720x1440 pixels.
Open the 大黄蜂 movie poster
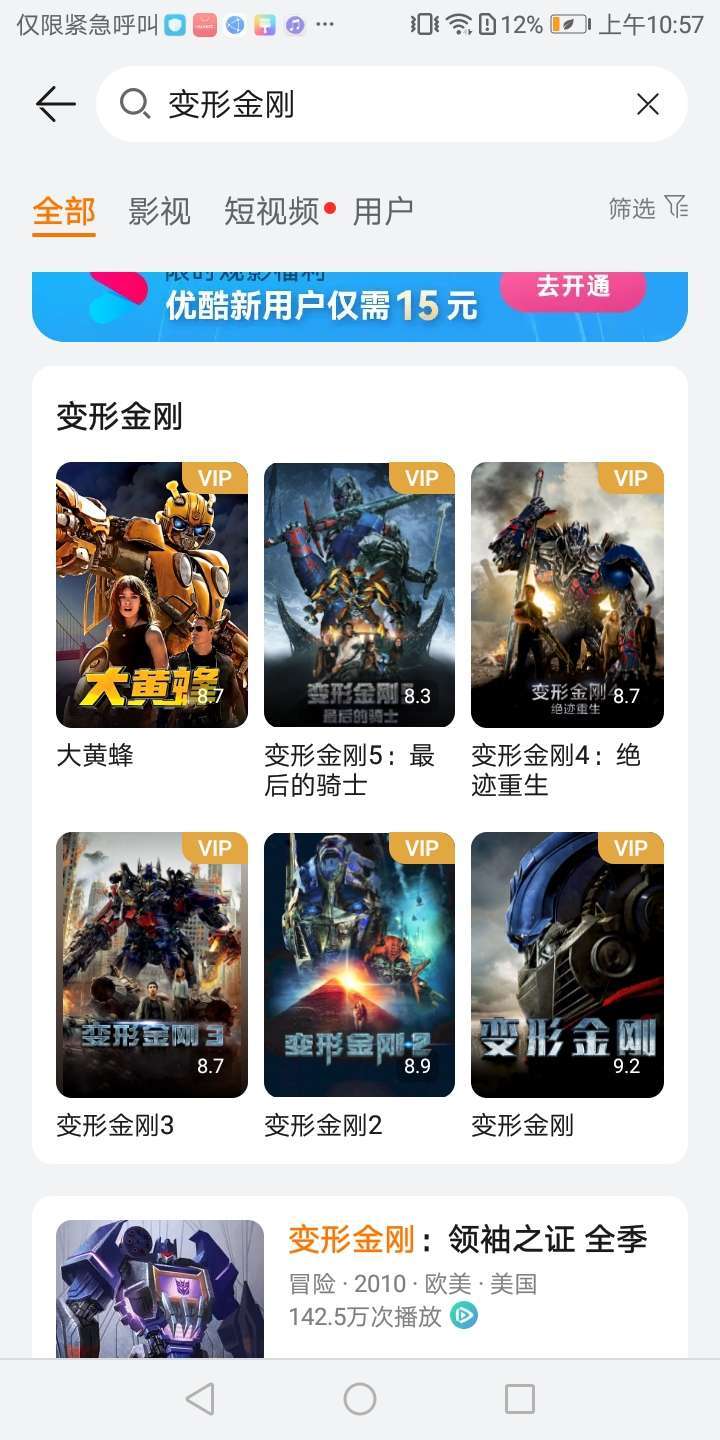pos(152,595)
